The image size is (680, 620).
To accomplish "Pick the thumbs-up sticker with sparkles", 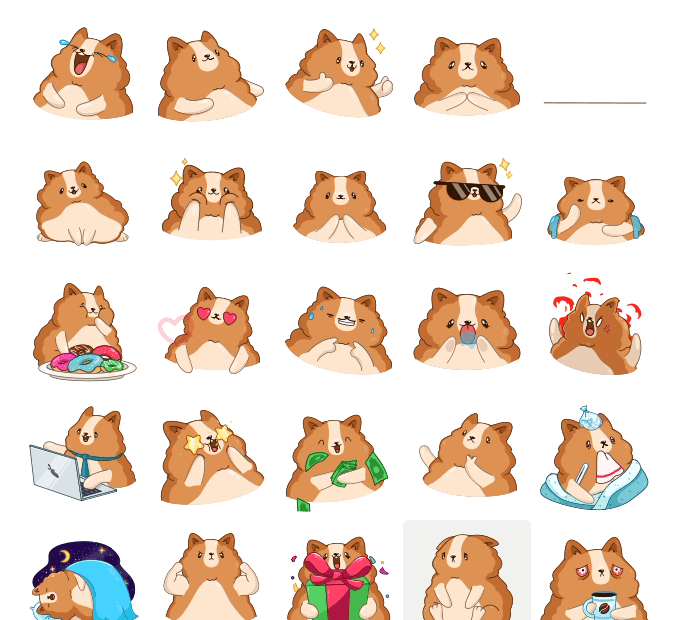I will (338, 76).
